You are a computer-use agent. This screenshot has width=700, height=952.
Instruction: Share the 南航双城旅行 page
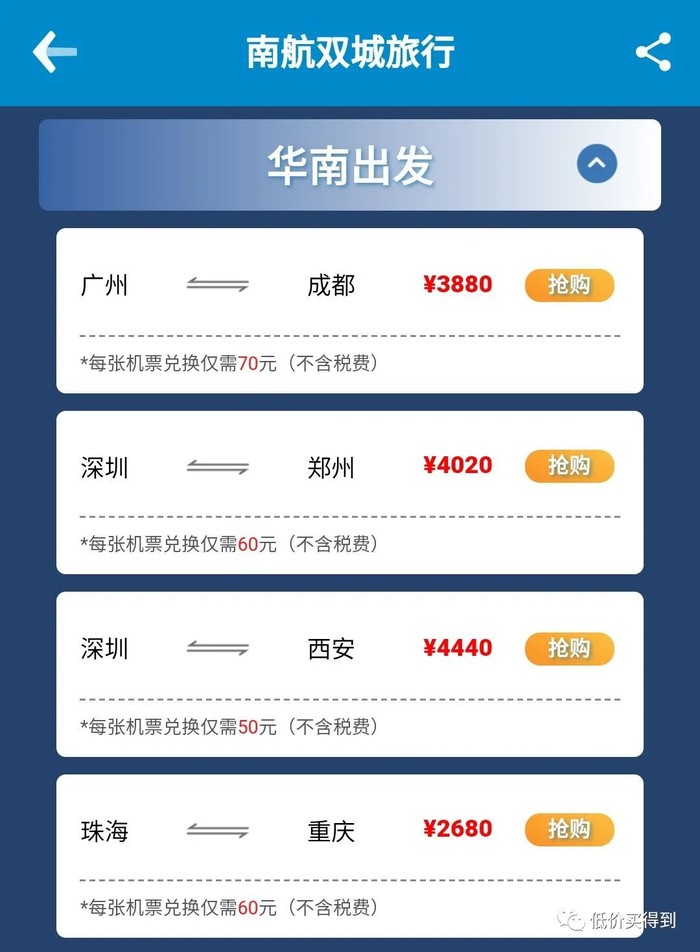653,52
